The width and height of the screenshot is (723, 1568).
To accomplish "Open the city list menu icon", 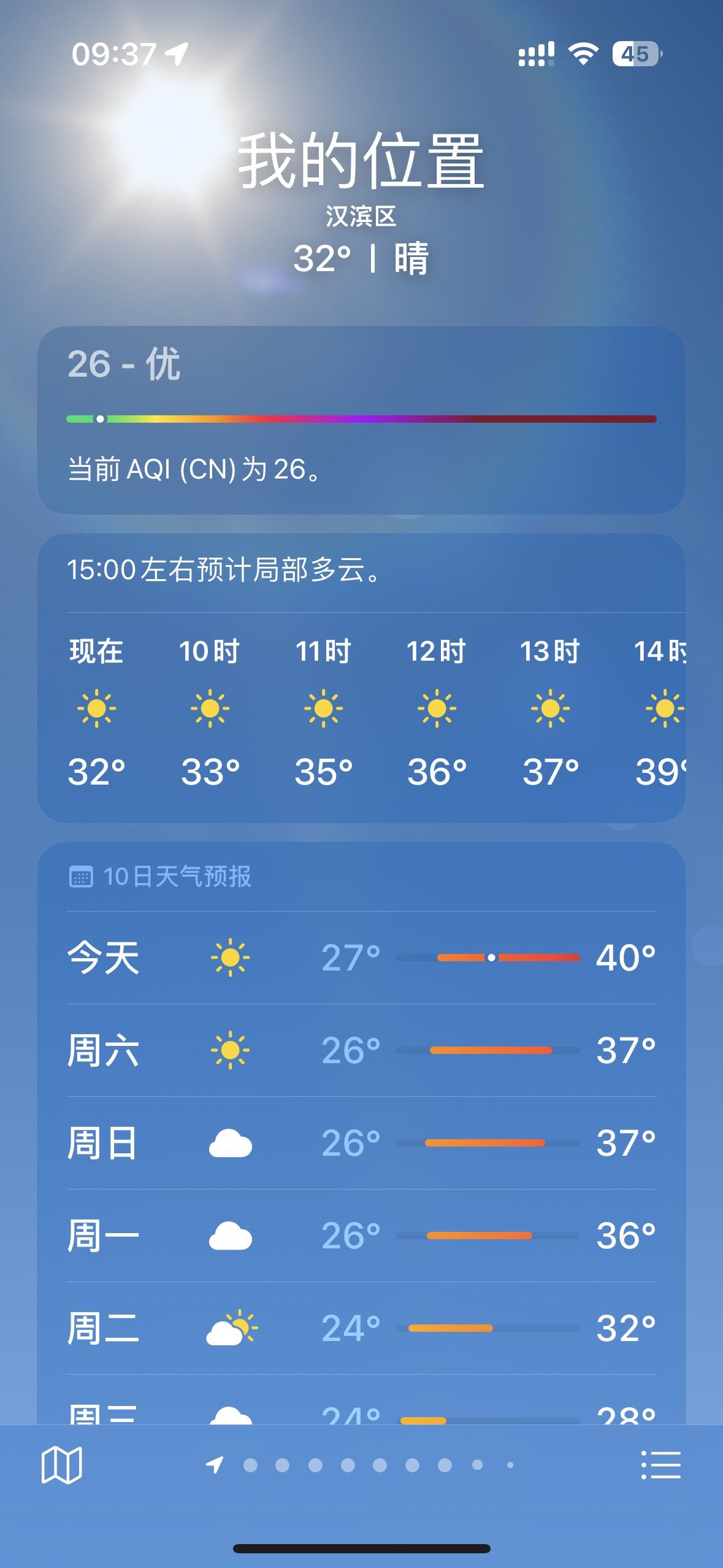I will click(660, 1465).
